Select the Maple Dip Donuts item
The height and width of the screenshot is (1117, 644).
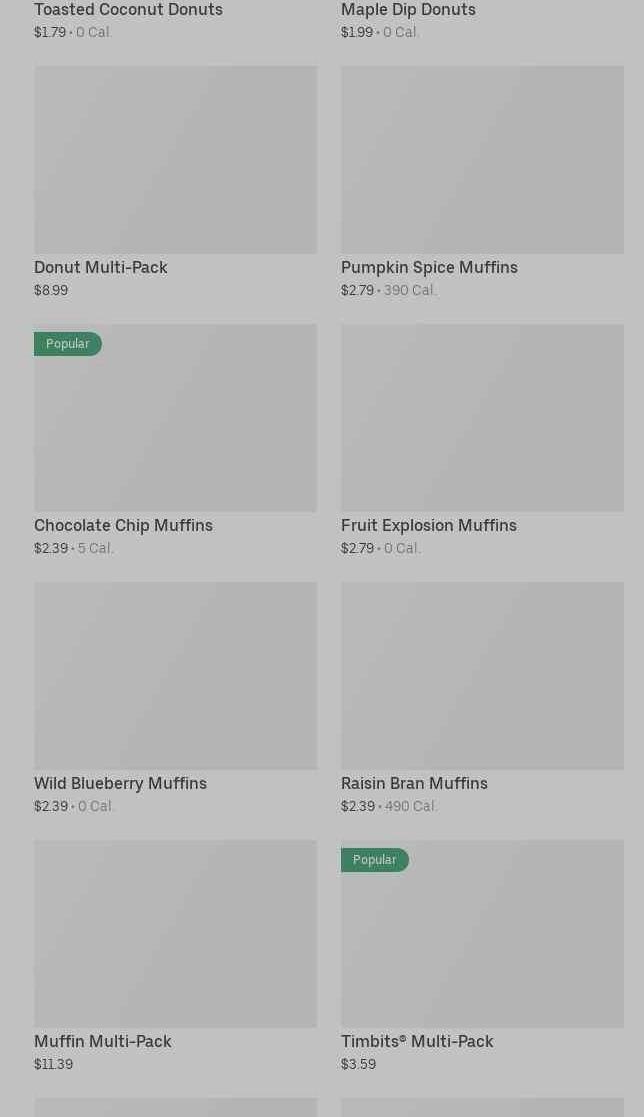[408, 10]
